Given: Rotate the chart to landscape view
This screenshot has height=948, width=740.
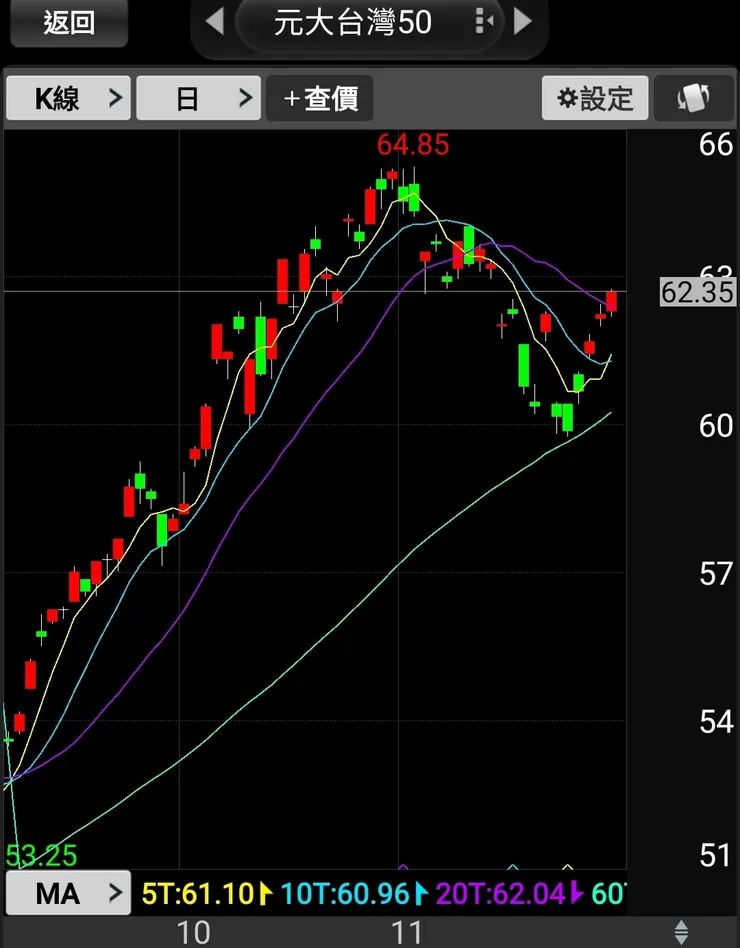Looking at the screenshot, I should (694, 98).
